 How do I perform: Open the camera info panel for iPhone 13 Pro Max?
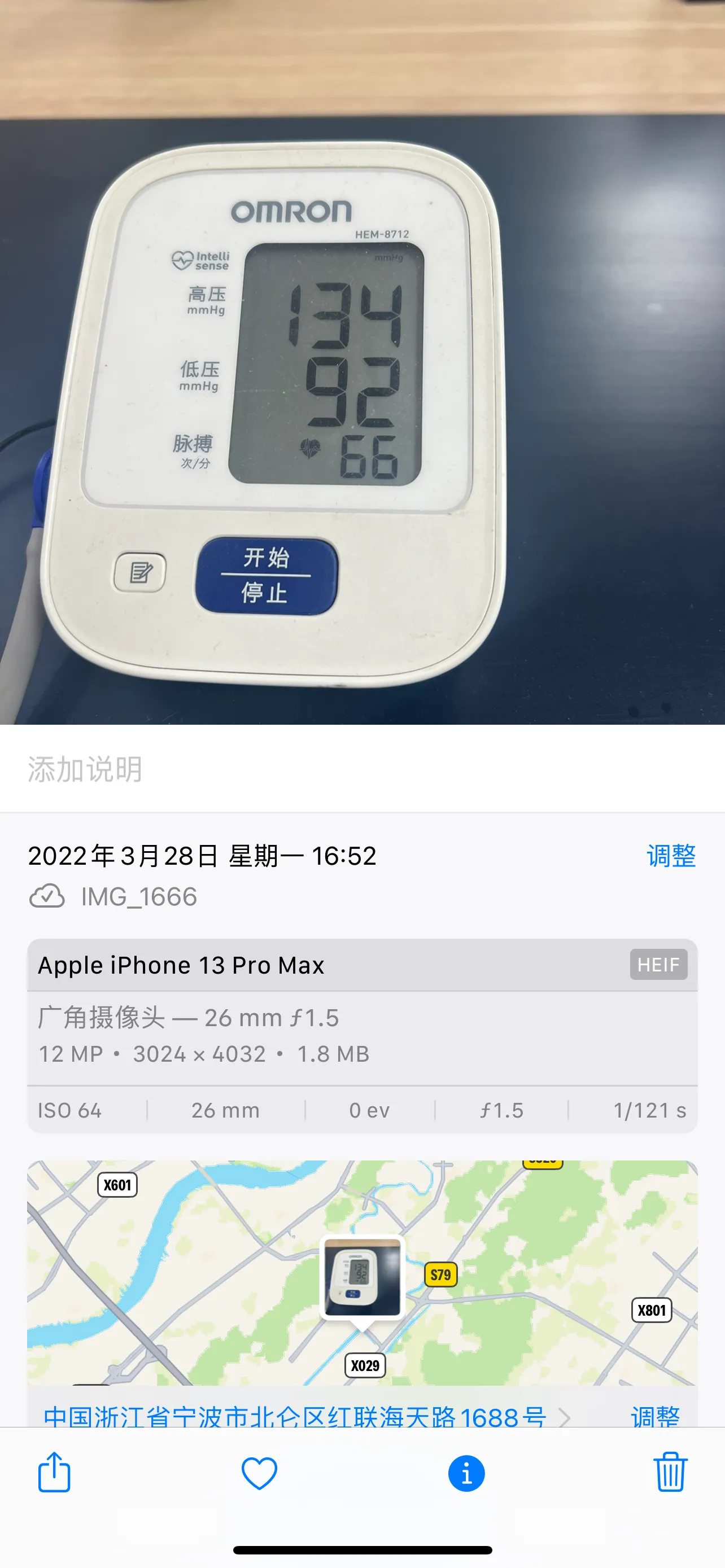click(181, 964)
